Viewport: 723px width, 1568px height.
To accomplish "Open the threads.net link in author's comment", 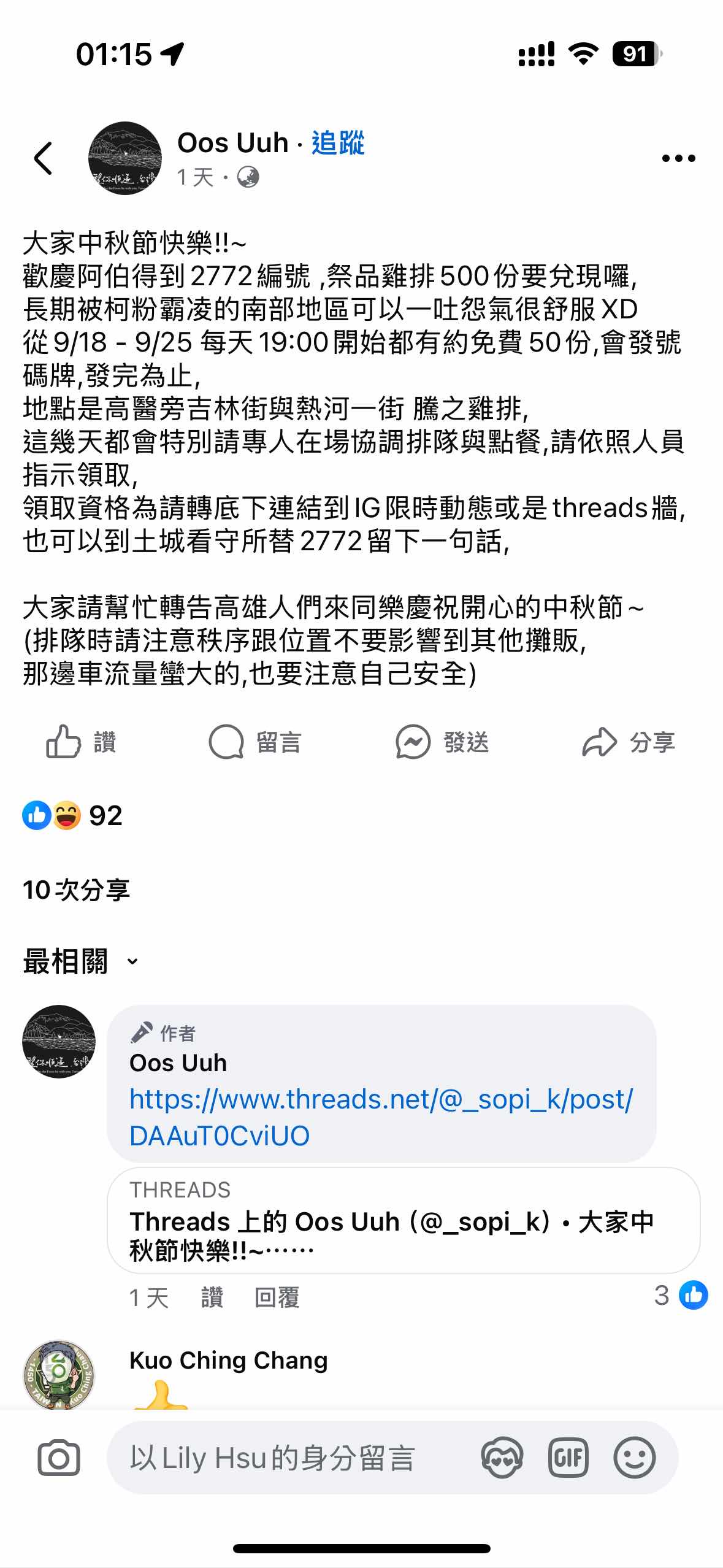I will (380, 1117).
